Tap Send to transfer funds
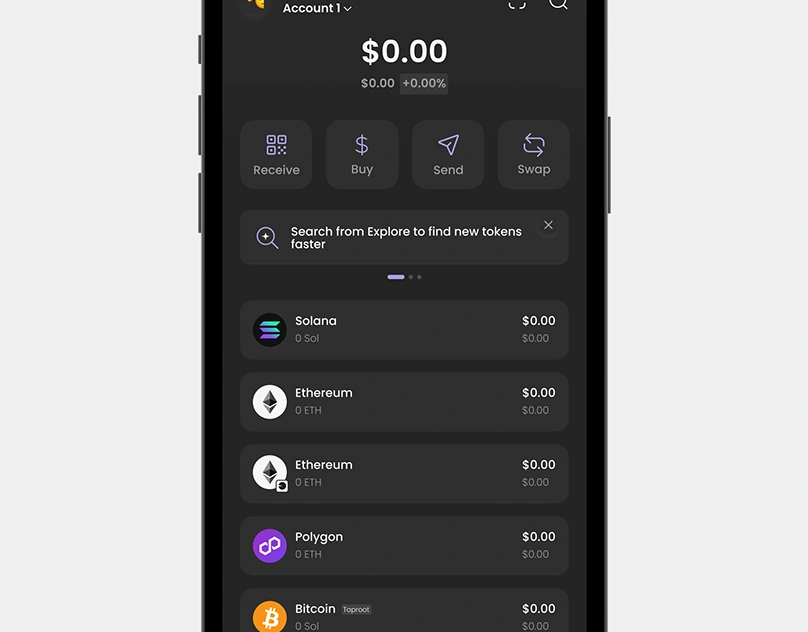Image resolution: width=808 pixels, height=632 pixels. tap(448, 155)
